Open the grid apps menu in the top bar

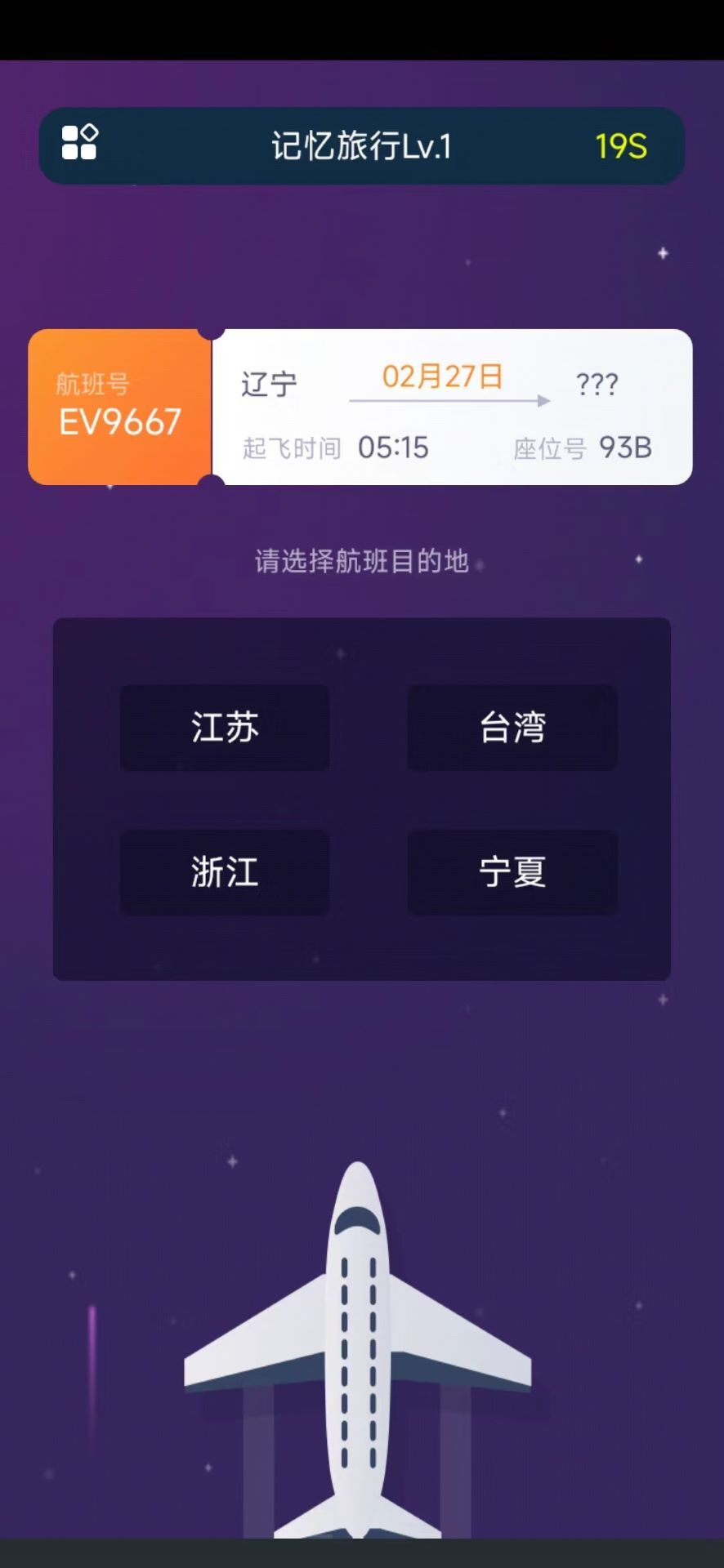78,145
